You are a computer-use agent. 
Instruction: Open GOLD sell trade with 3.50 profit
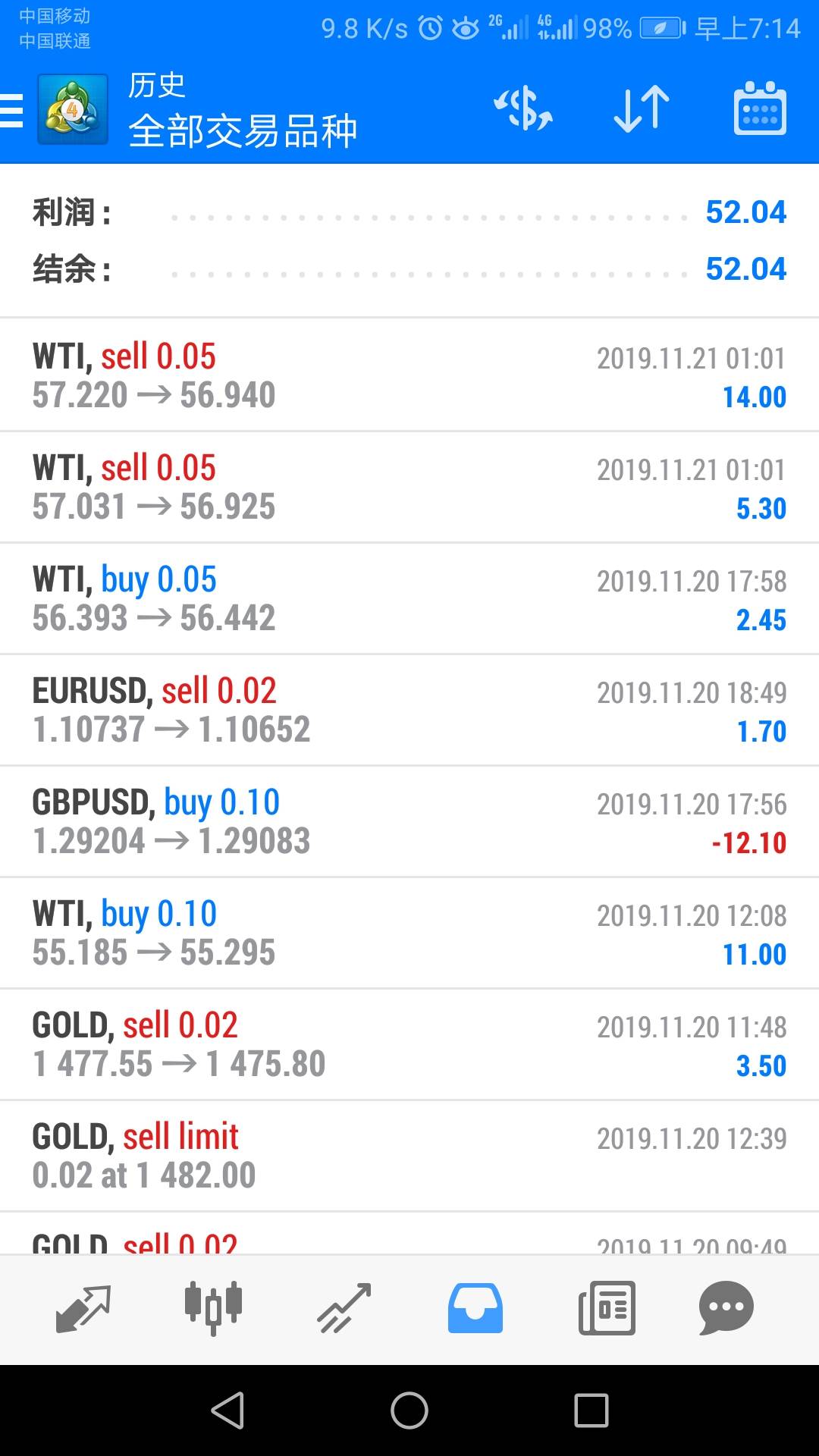(x=409, y=1044)
